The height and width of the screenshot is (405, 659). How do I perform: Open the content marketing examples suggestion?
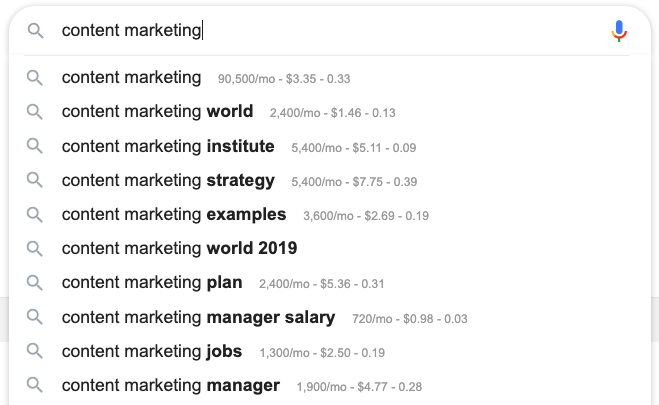(173, 215)
